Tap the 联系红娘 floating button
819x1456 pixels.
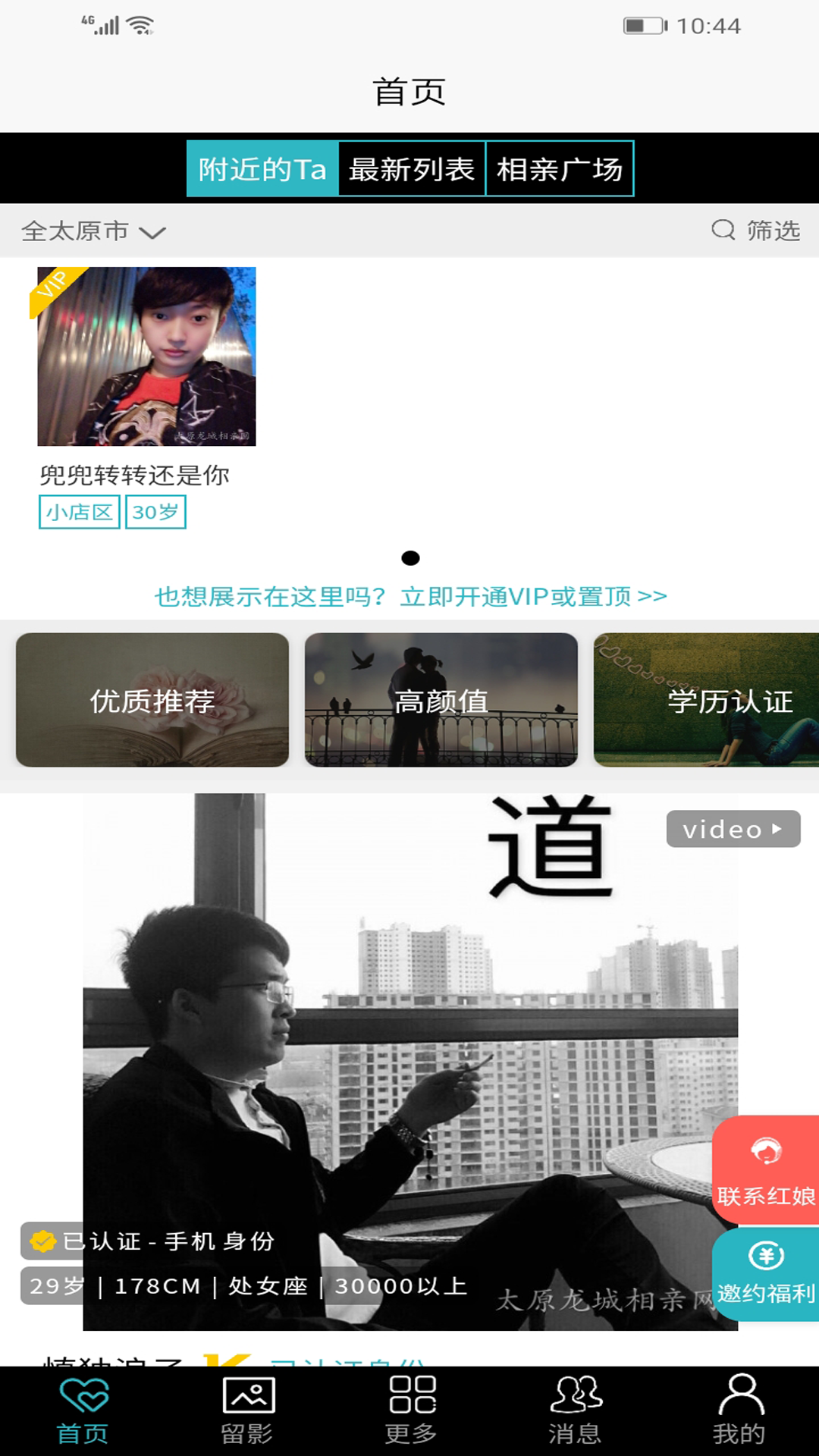tap(765, 1169)
